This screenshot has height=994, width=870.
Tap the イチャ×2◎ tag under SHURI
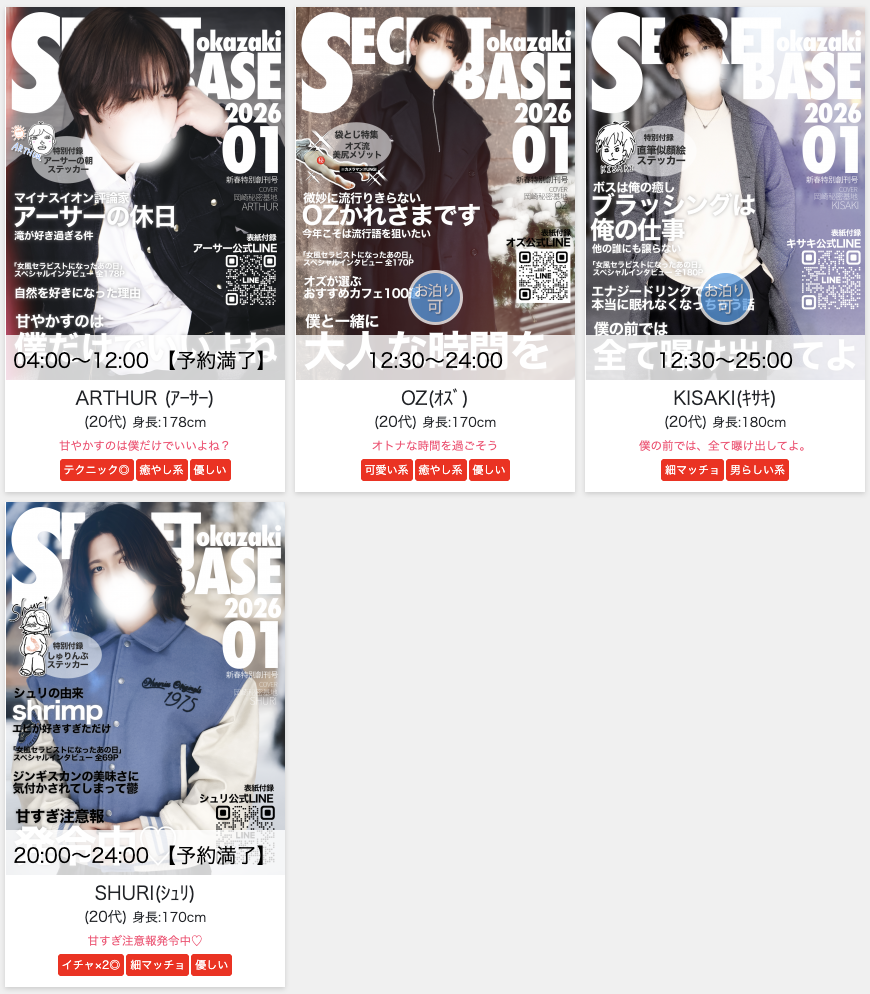tap(90, 965)
